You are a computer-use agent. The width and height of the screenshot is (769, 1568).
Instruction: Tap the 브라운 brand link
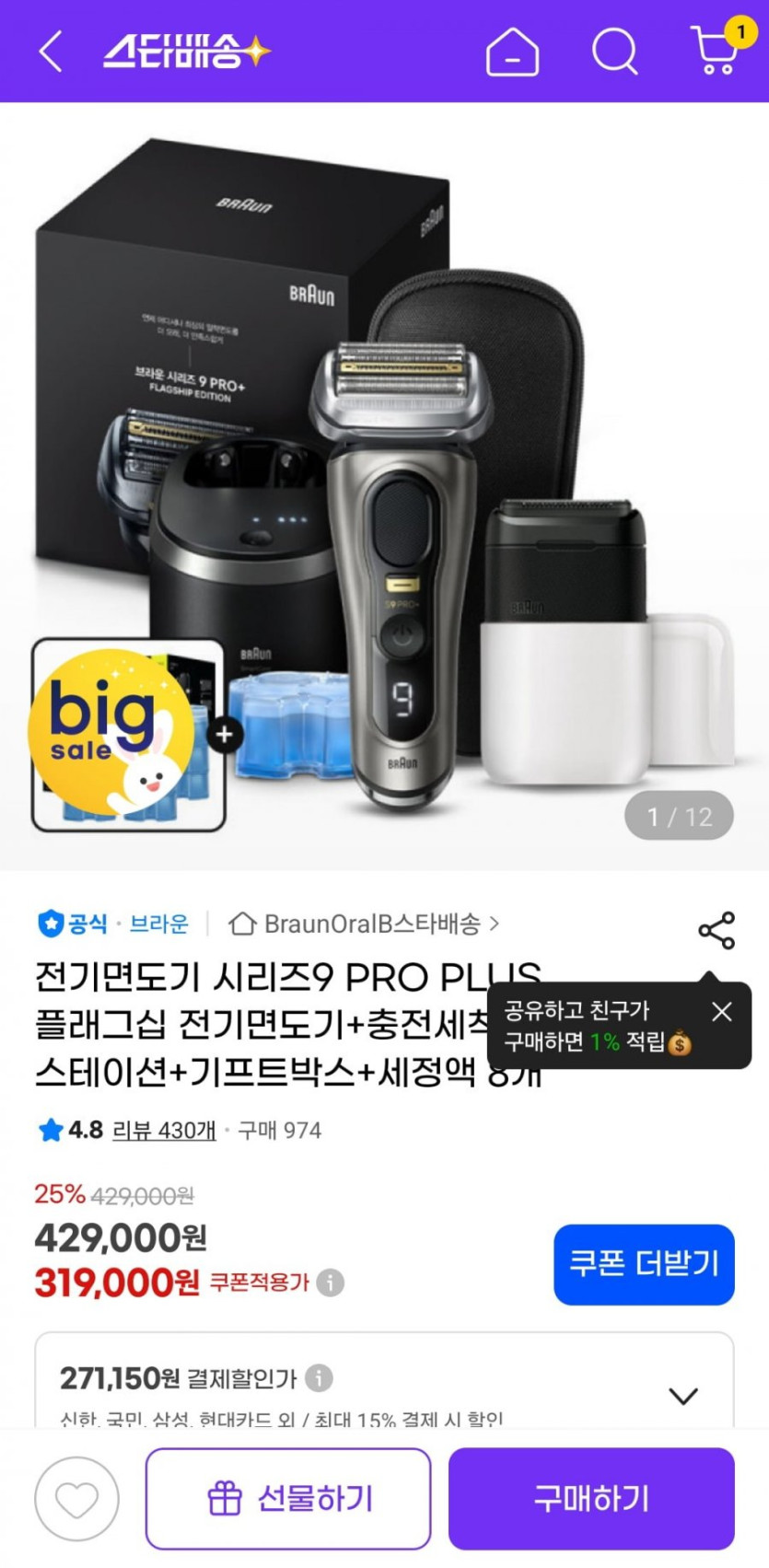point(158,923)
